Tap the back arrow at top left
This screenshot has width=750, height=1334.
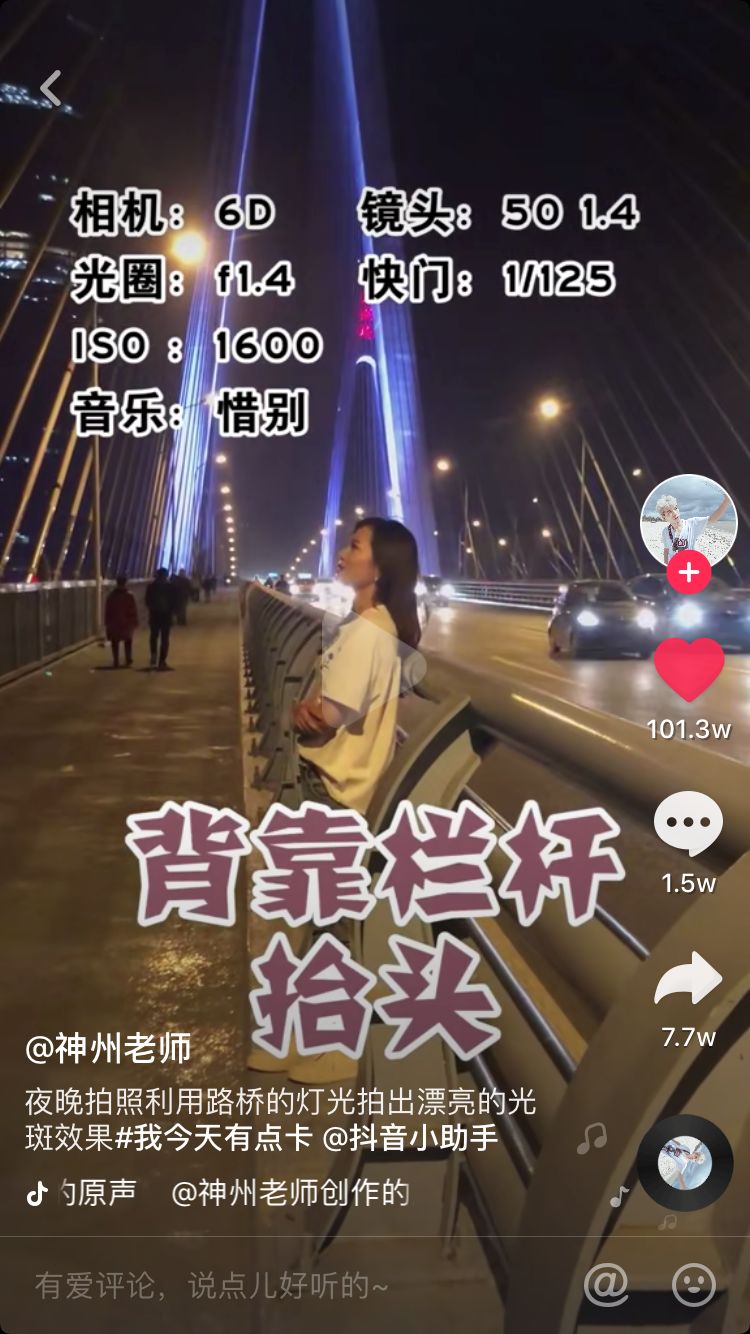(x=52, y=87)
